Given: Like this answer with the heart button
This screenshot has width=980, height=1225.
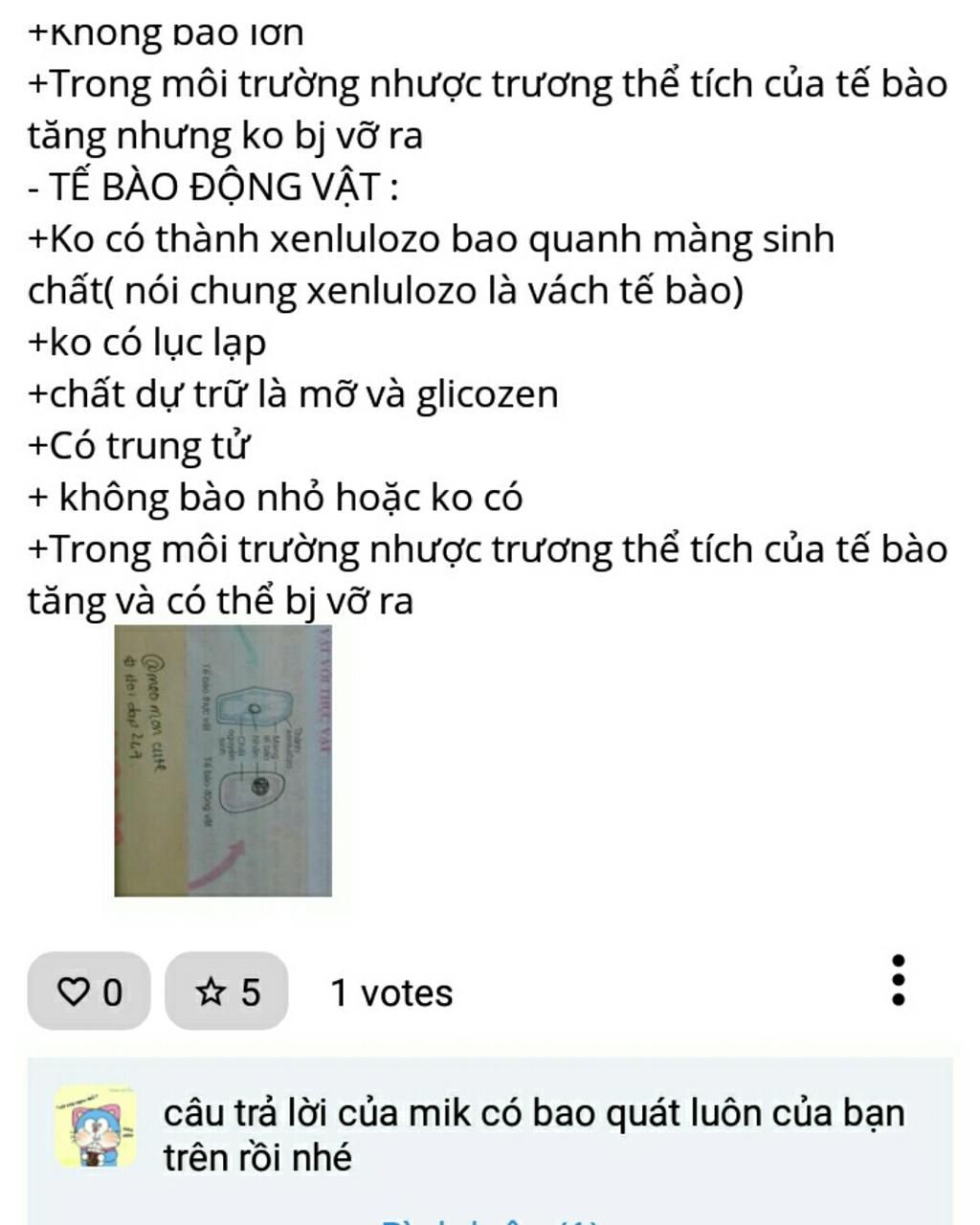Looking at the screenshot, I should (x=89, y=991).
